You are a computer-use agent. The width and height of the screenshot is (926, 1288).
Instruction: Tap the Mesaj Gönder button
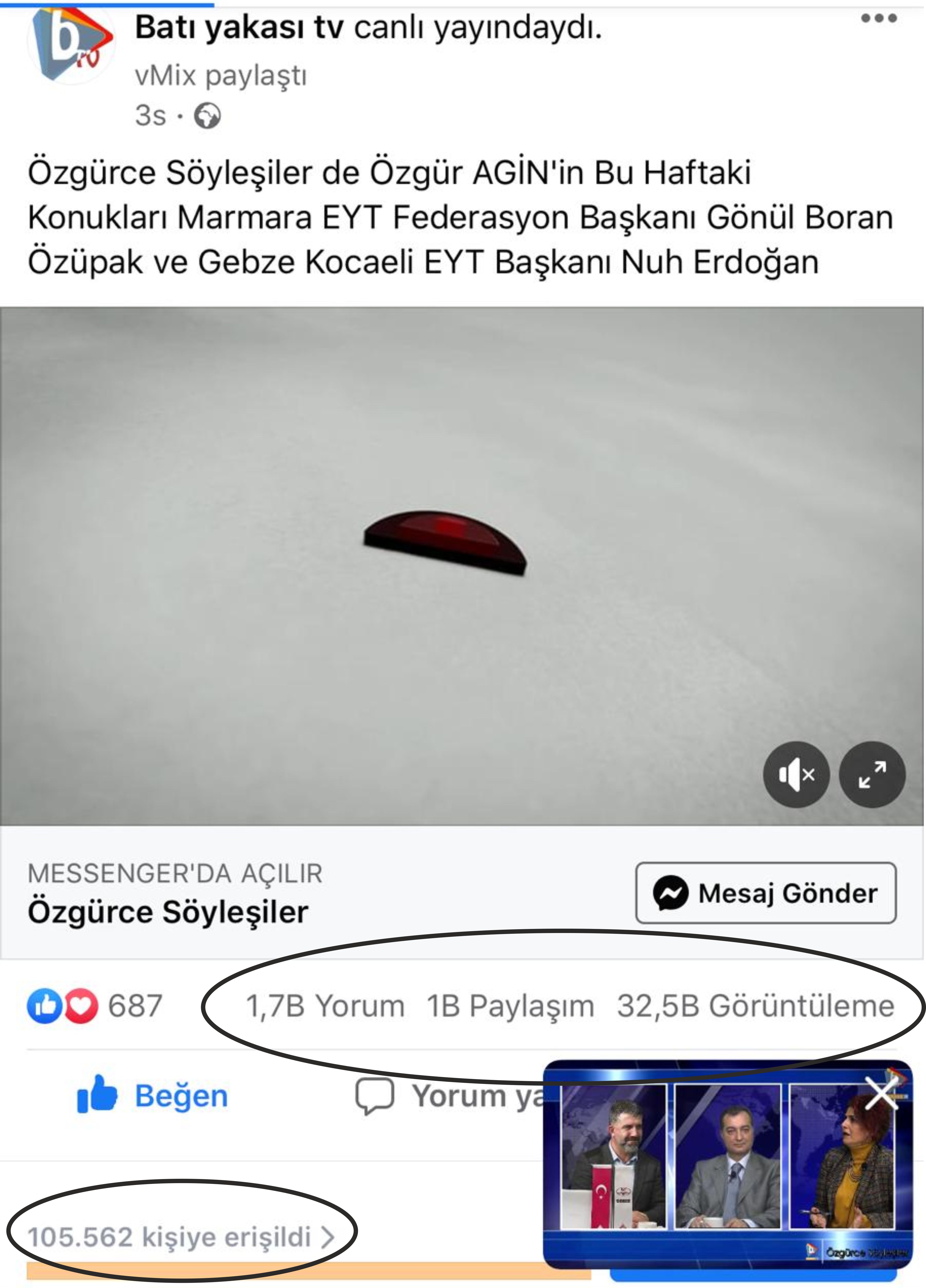765,893
